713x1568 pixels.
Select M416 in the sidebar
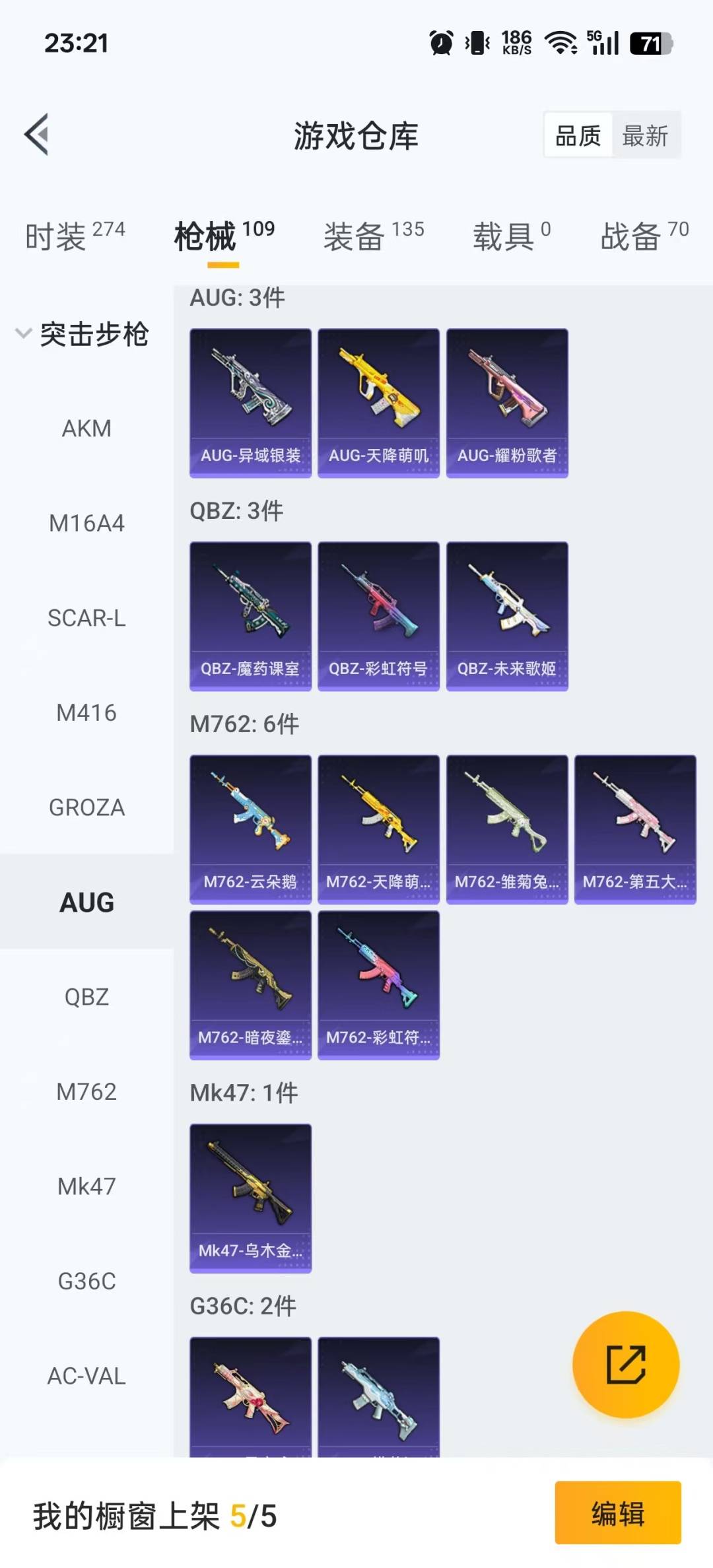pyautogui.click(x=86, y=713)
